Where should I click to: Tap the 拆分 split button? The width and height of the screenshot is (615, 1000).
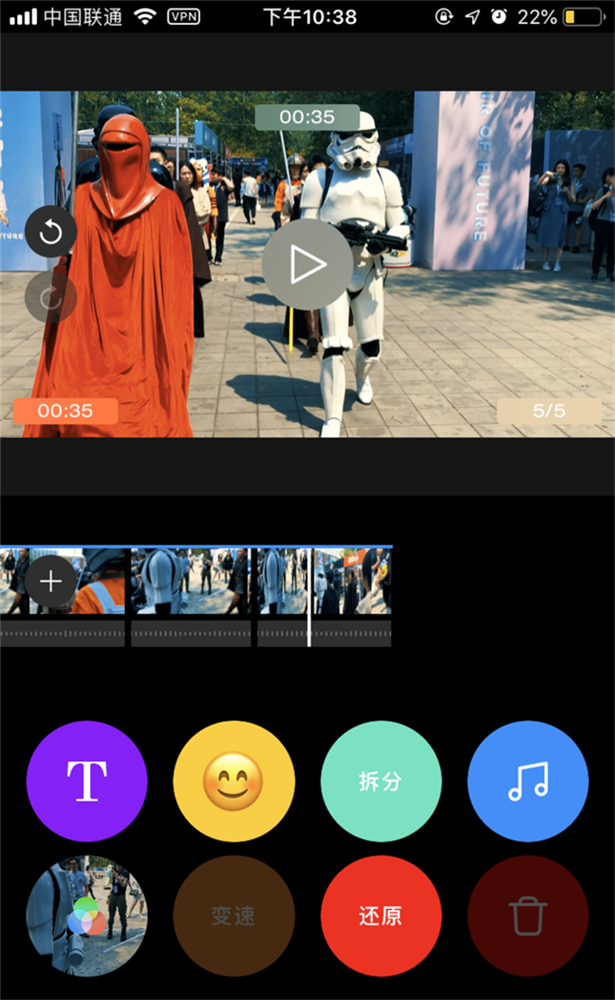[x=380, y=781]
